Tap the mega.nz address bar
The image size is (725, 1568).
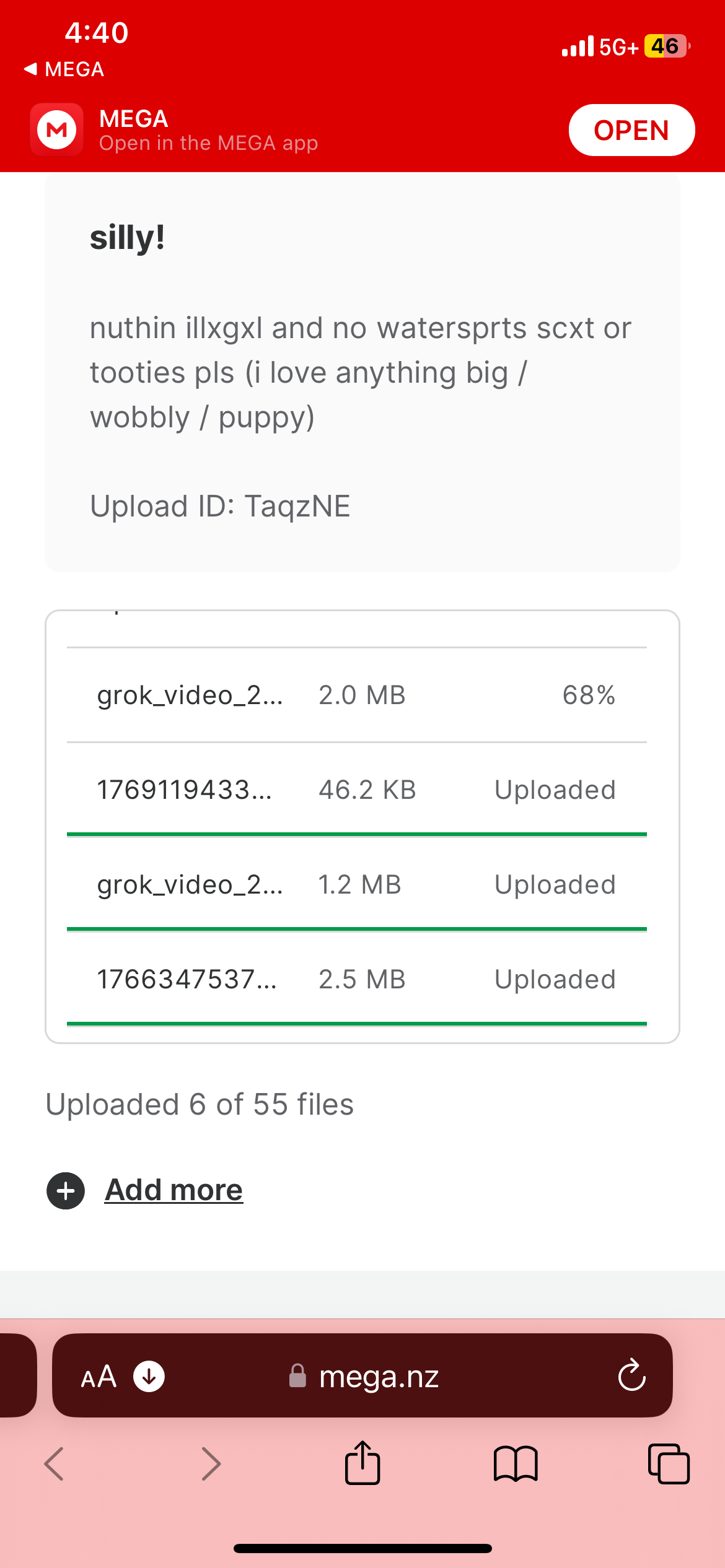(378, 1377)
